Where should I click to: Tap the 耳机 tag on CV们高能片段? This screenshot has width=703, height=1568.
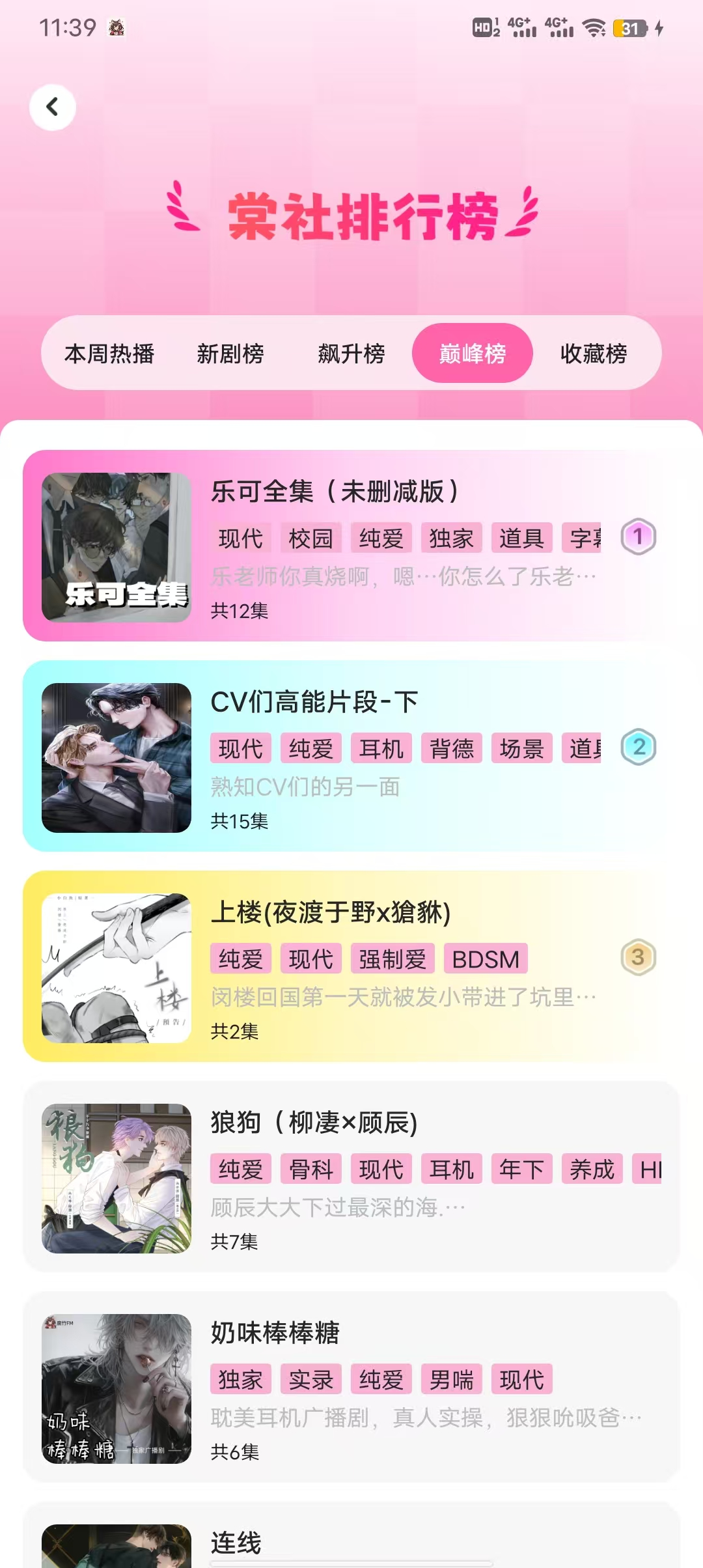click(381, 748)
